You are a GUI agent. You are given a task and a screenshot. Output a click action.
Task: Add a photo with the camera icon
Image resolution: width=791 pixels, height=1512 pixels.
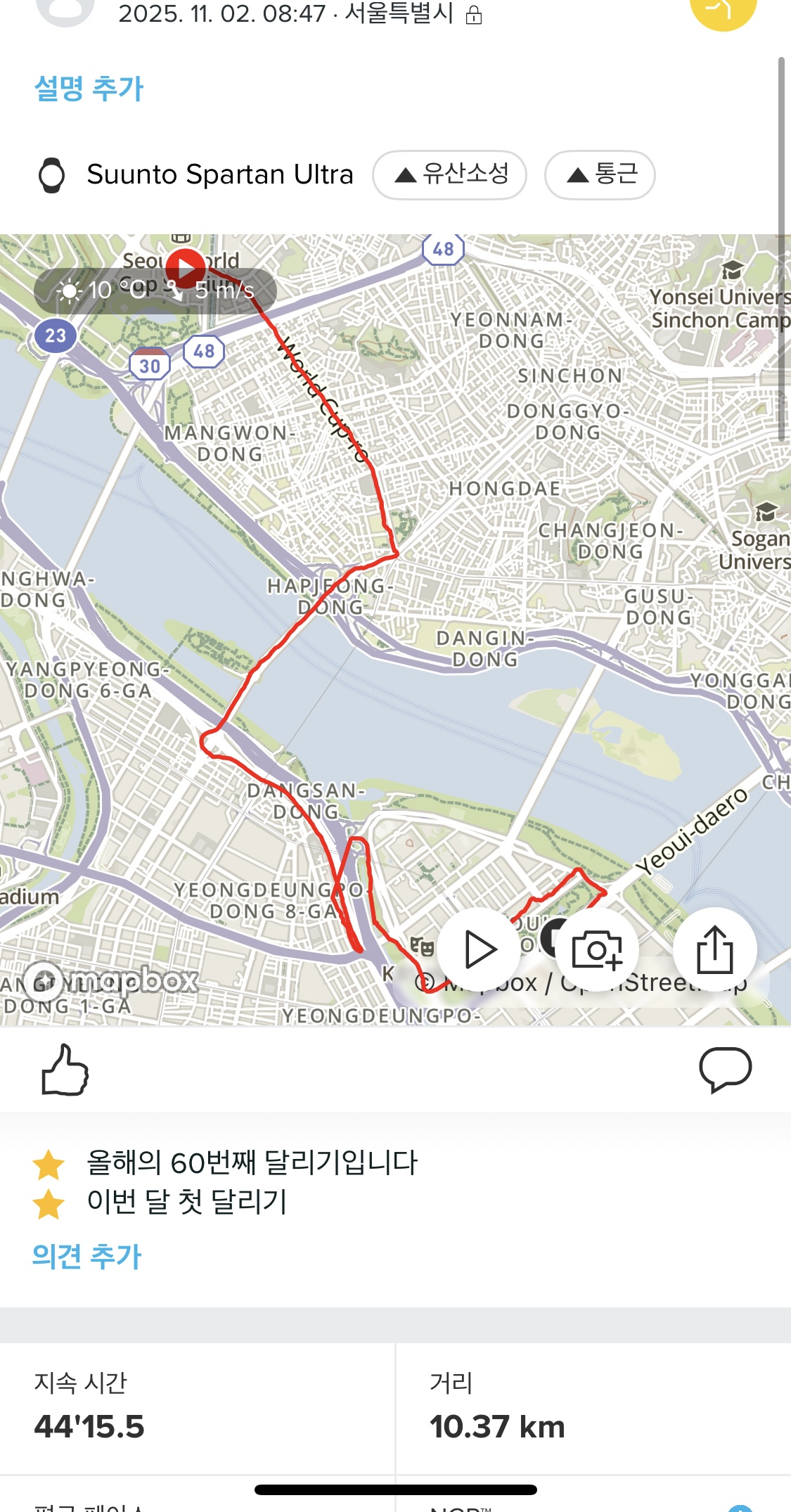[597, 949]
